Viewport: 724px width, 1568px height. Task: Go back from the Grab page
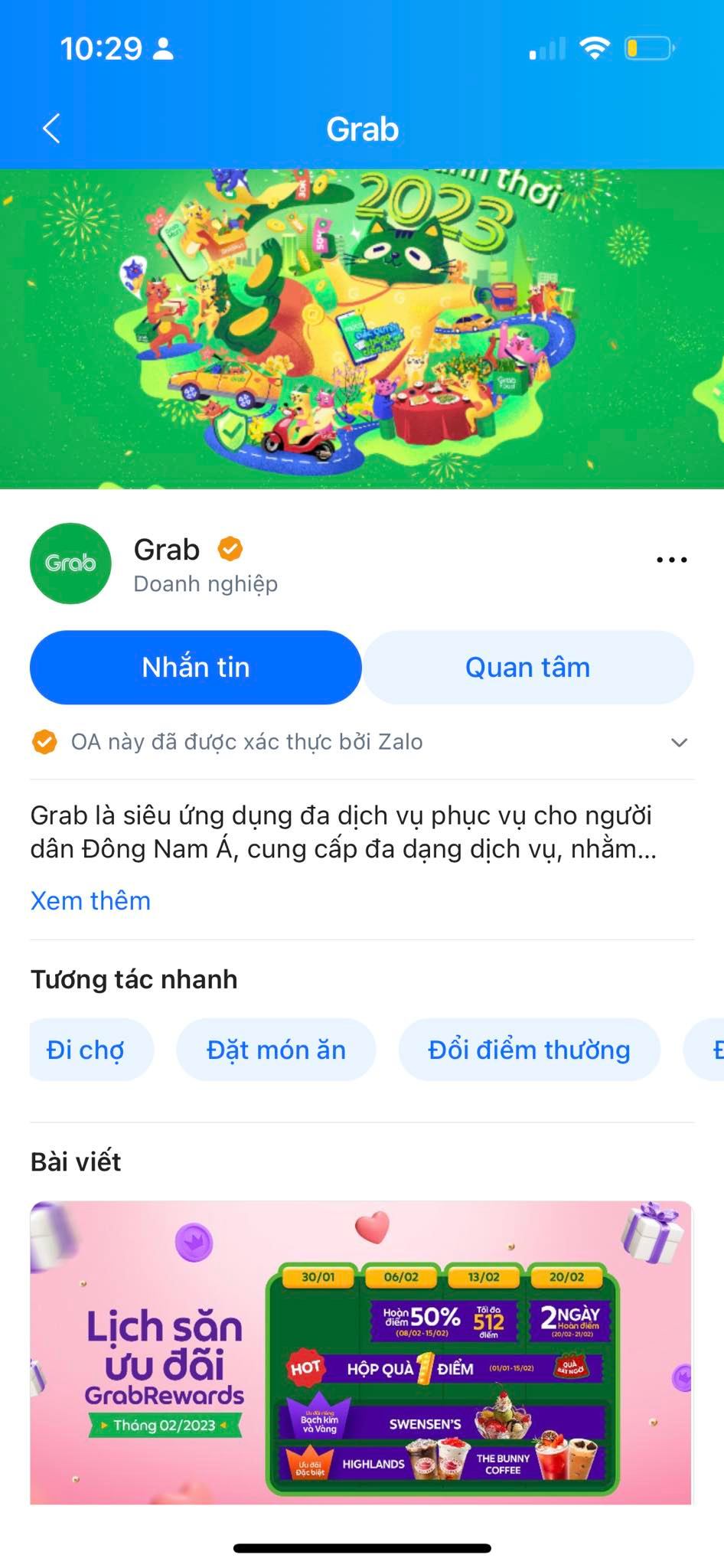click(x=51, y=129)
